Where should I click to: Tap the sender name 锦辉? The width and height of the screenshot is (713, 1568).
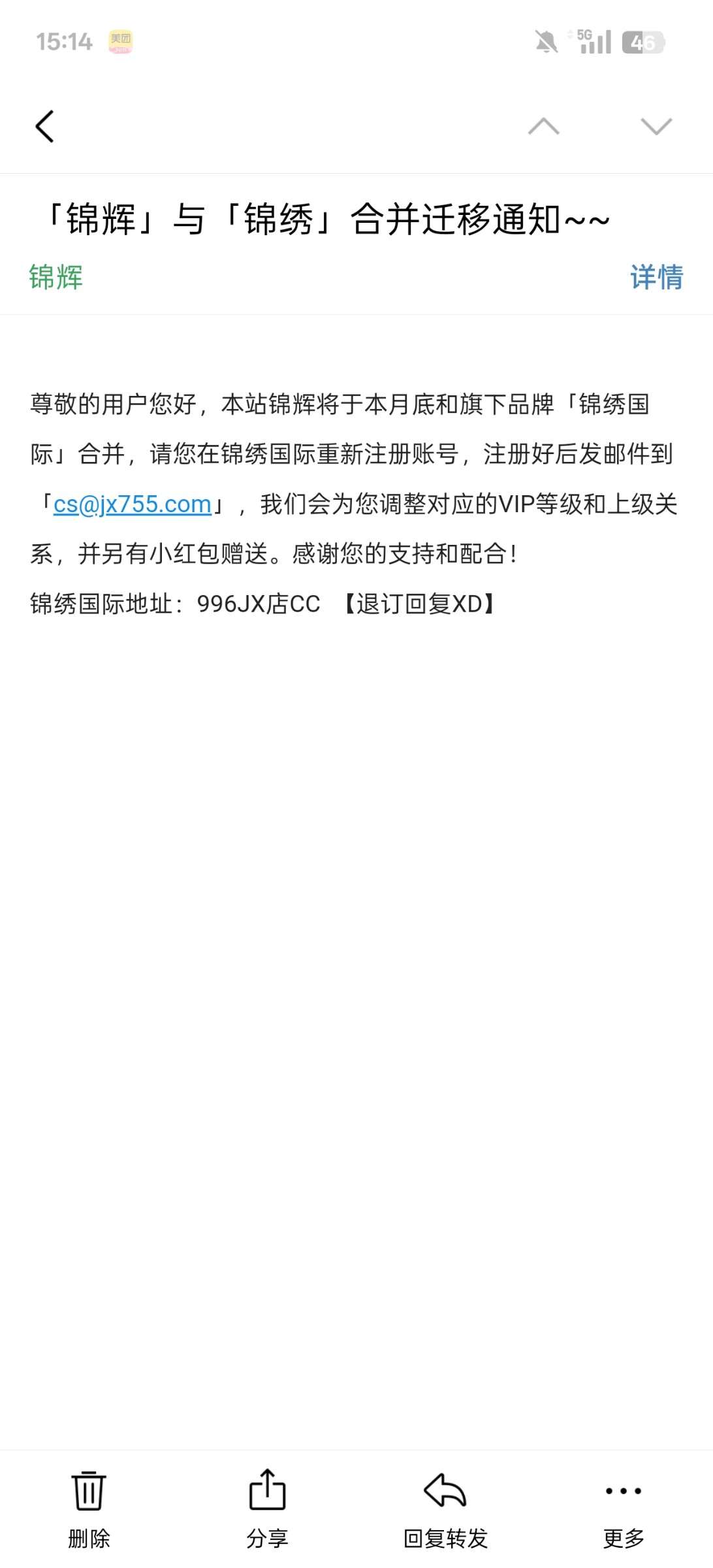pos(56,278)
